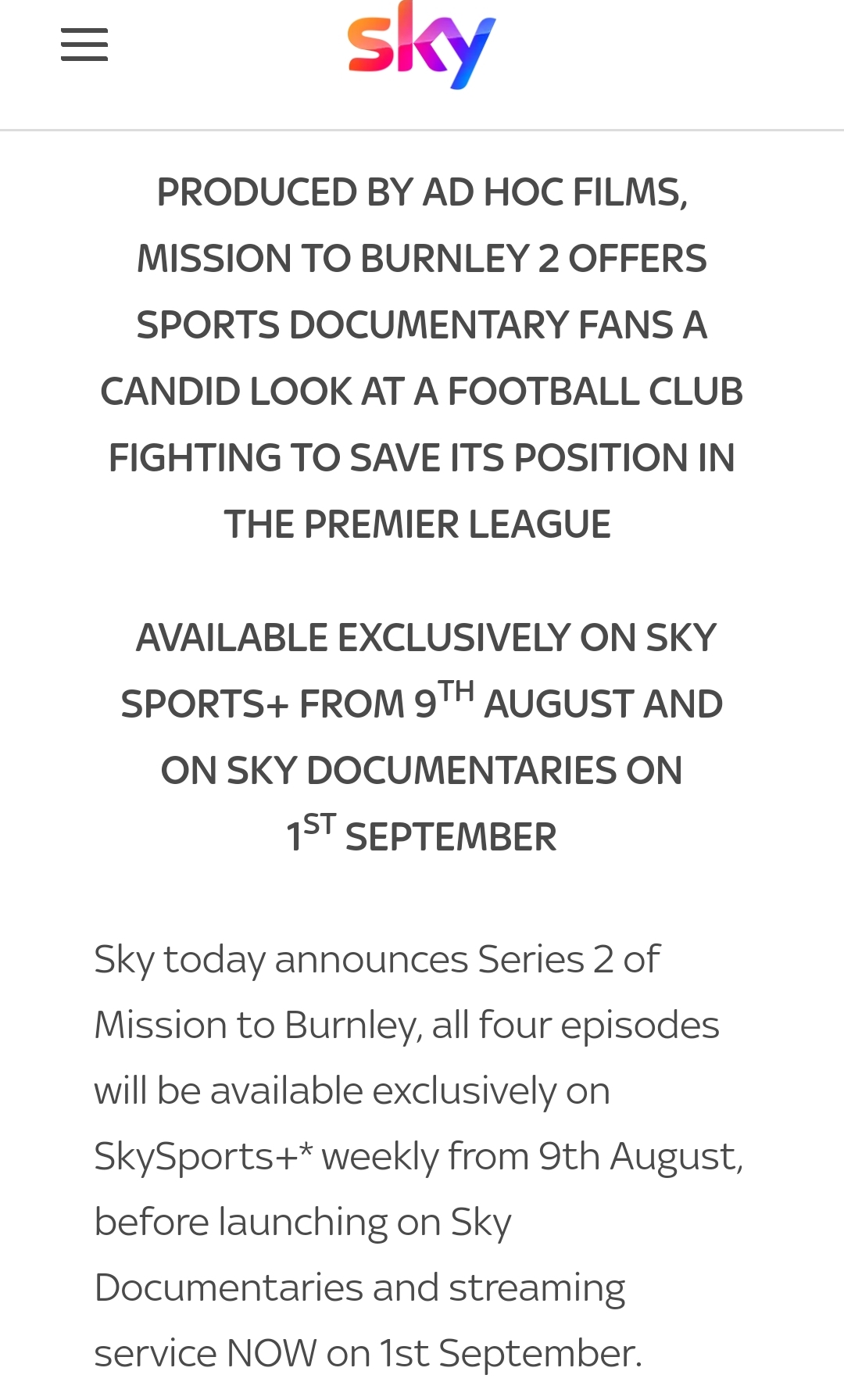This screenshot has height=1400, width=844.
Task: Open the hamburger navigation menu
Action: tap(84, 45)
